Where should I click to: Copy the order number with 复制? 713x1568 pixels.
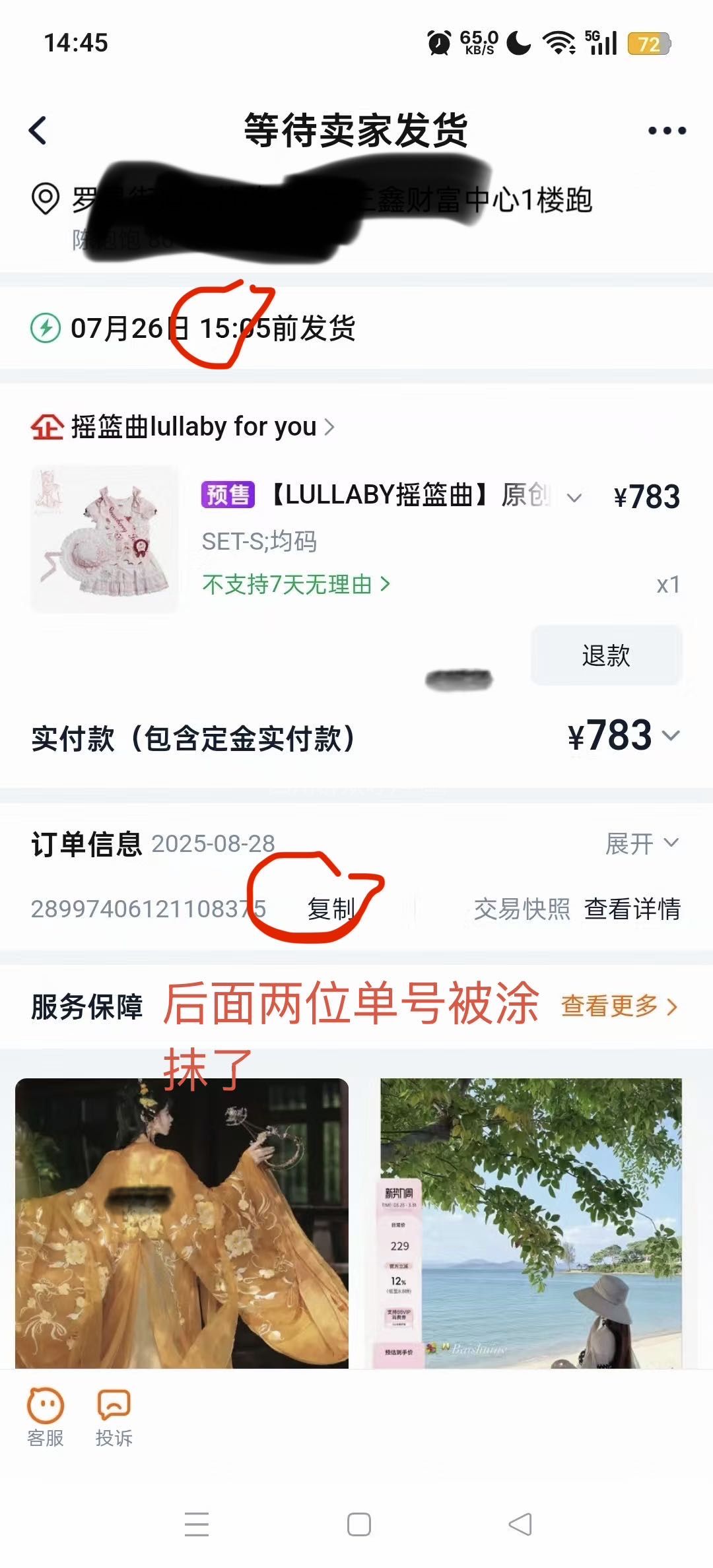pyautogui.click(x=330, y=909)
